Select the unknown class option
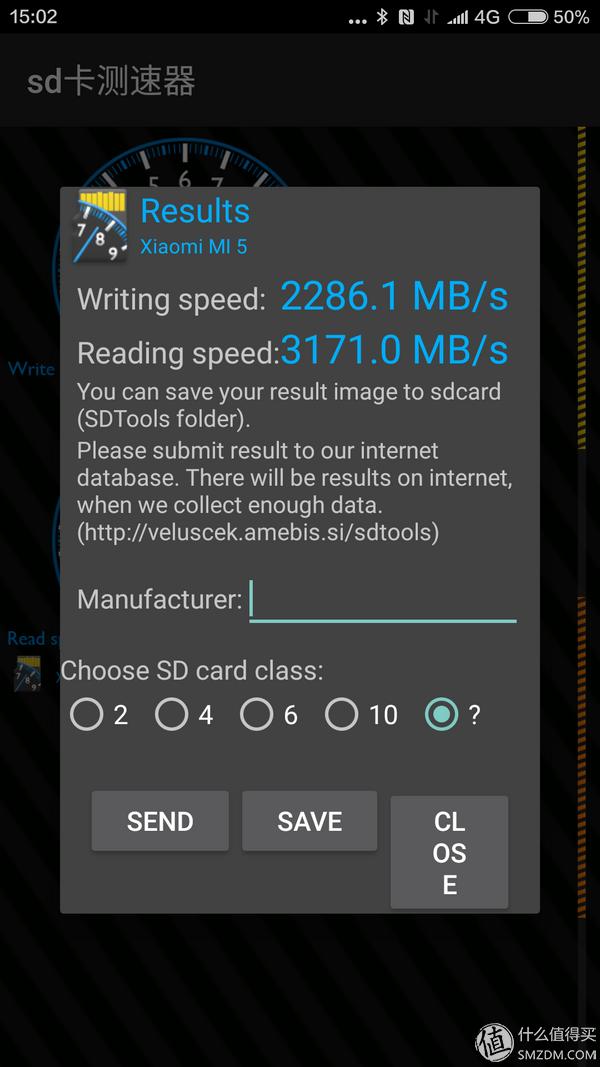 [441, 714]
